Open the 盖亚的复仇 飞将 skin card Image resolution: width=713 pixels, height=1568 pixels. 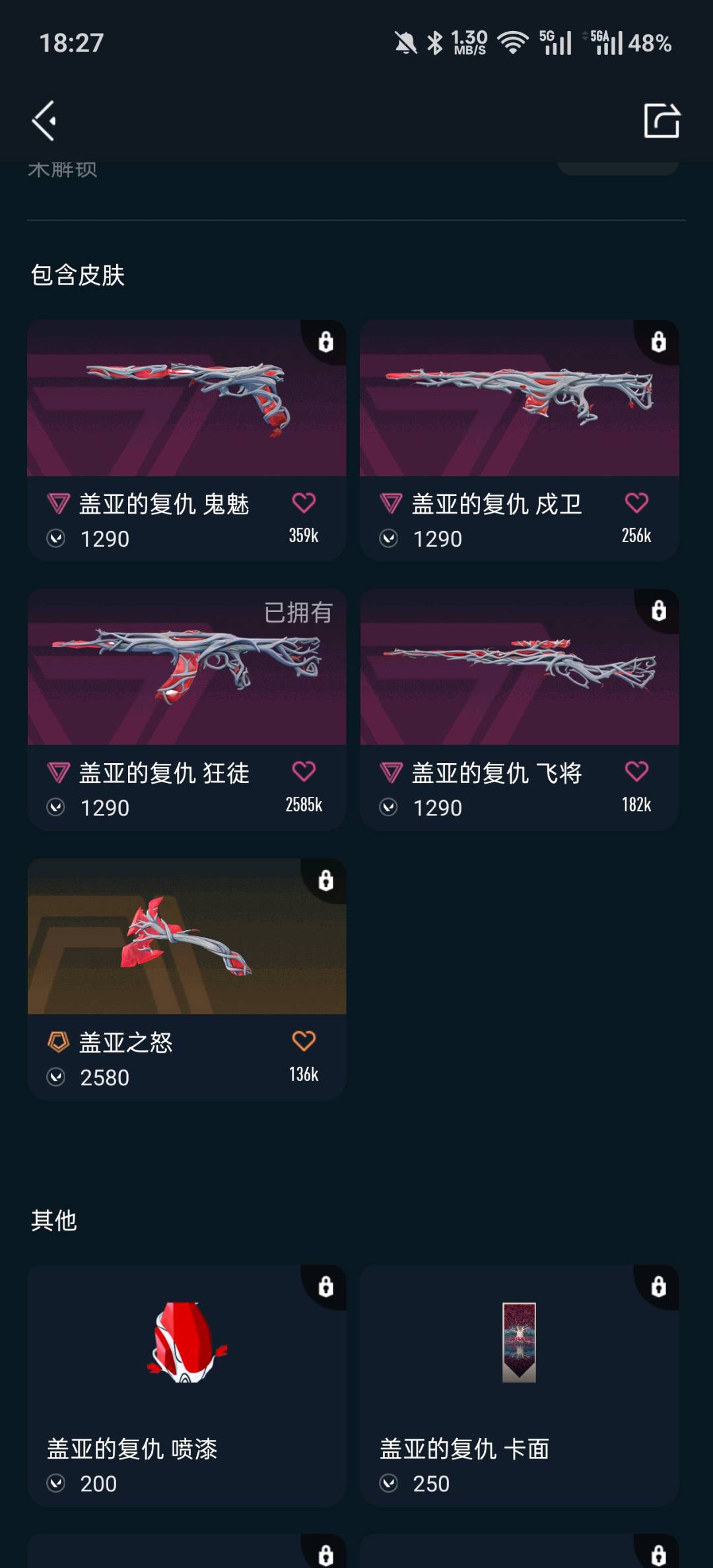(x=519, y=679)
